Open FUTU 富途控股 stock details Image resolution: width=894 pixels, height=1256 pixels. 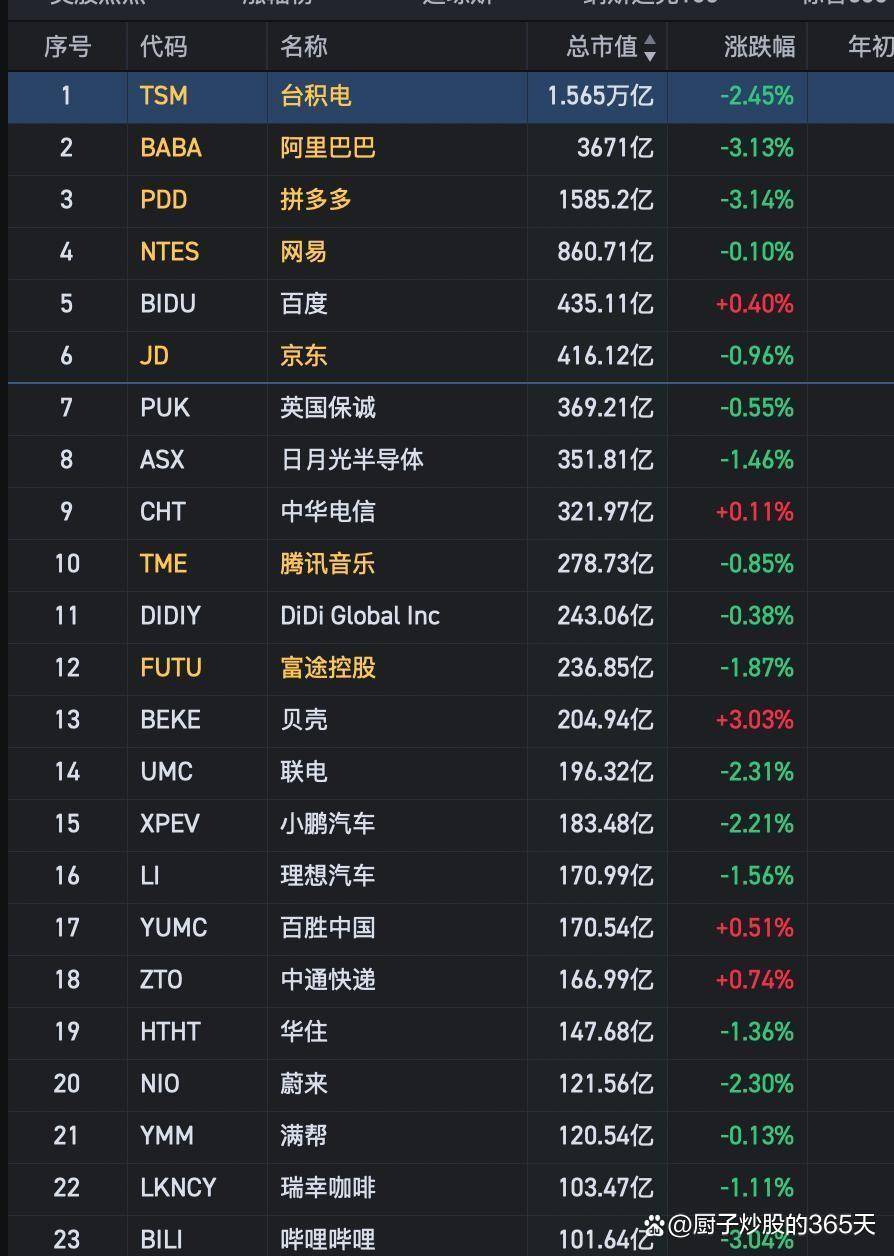[328, 668]
